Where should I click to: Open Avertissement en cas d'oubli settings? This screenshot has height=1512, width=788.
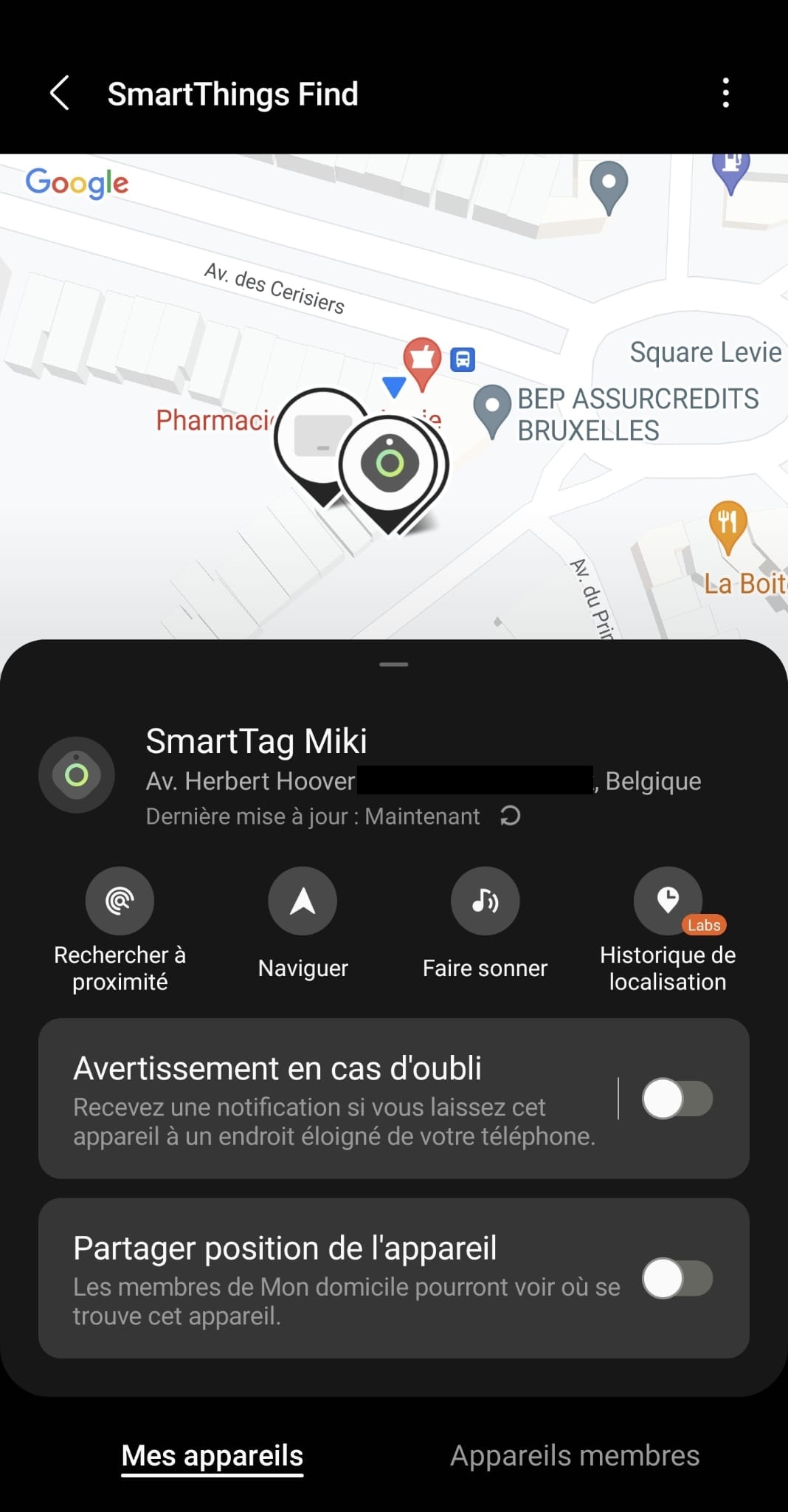(325, 1099)
